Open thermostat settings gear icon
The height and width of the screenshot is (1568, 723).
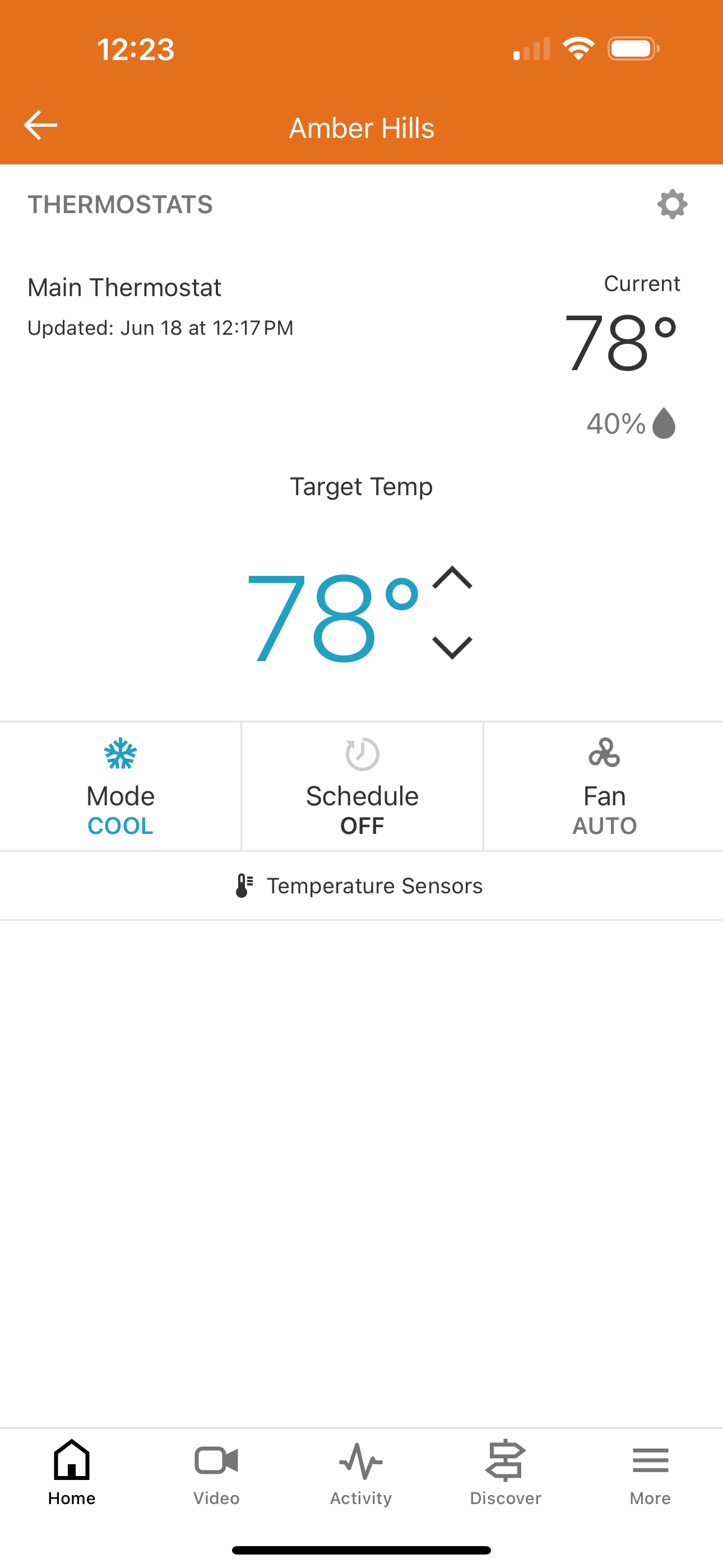coord(672,205)
